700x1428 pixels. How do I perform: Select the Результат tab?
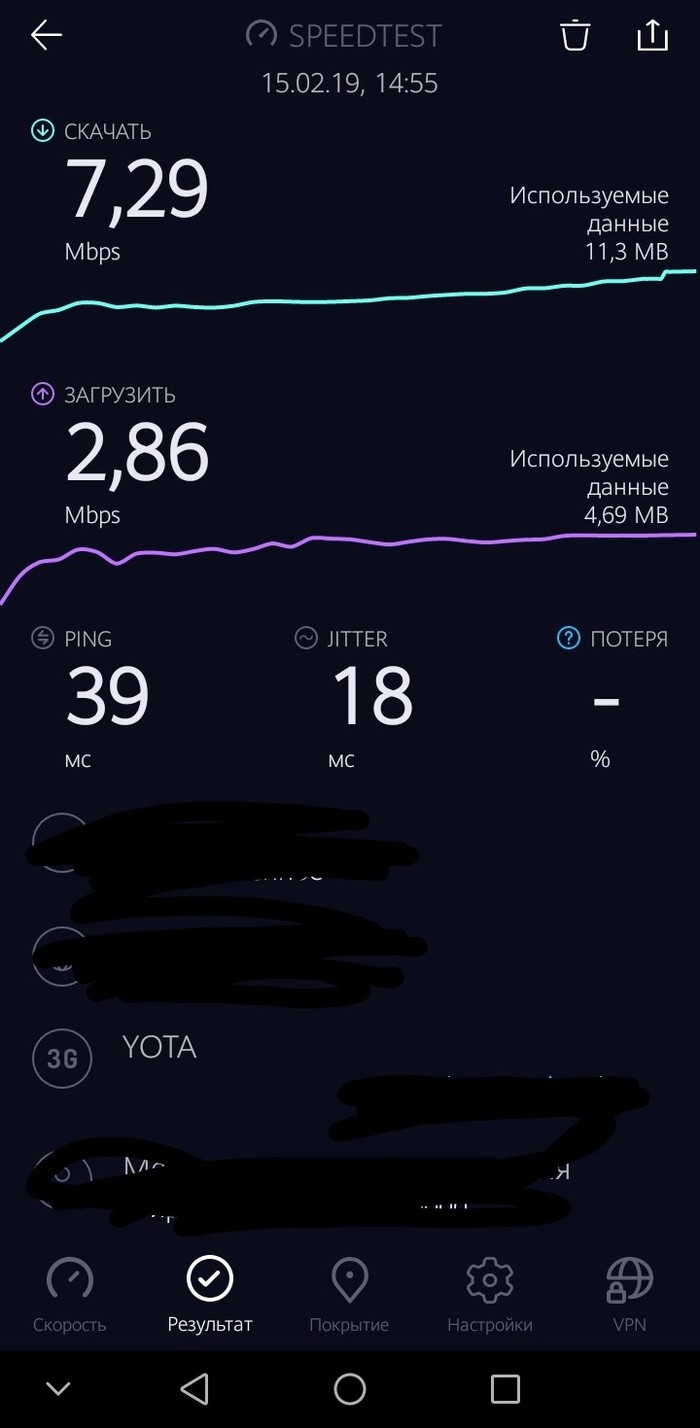[210, 1295]
